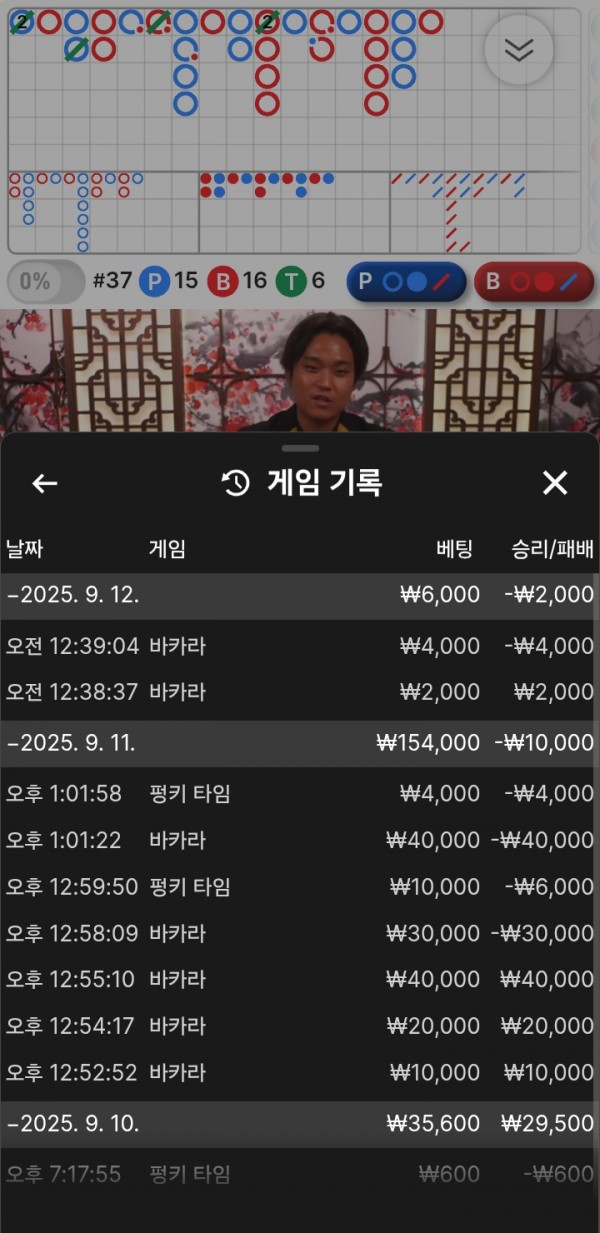This screenshot has width=600, height=1233.
Task: Open the 오후 1:01:22 바카라 record
Action: pyautogui.click(x=300, y=840)
